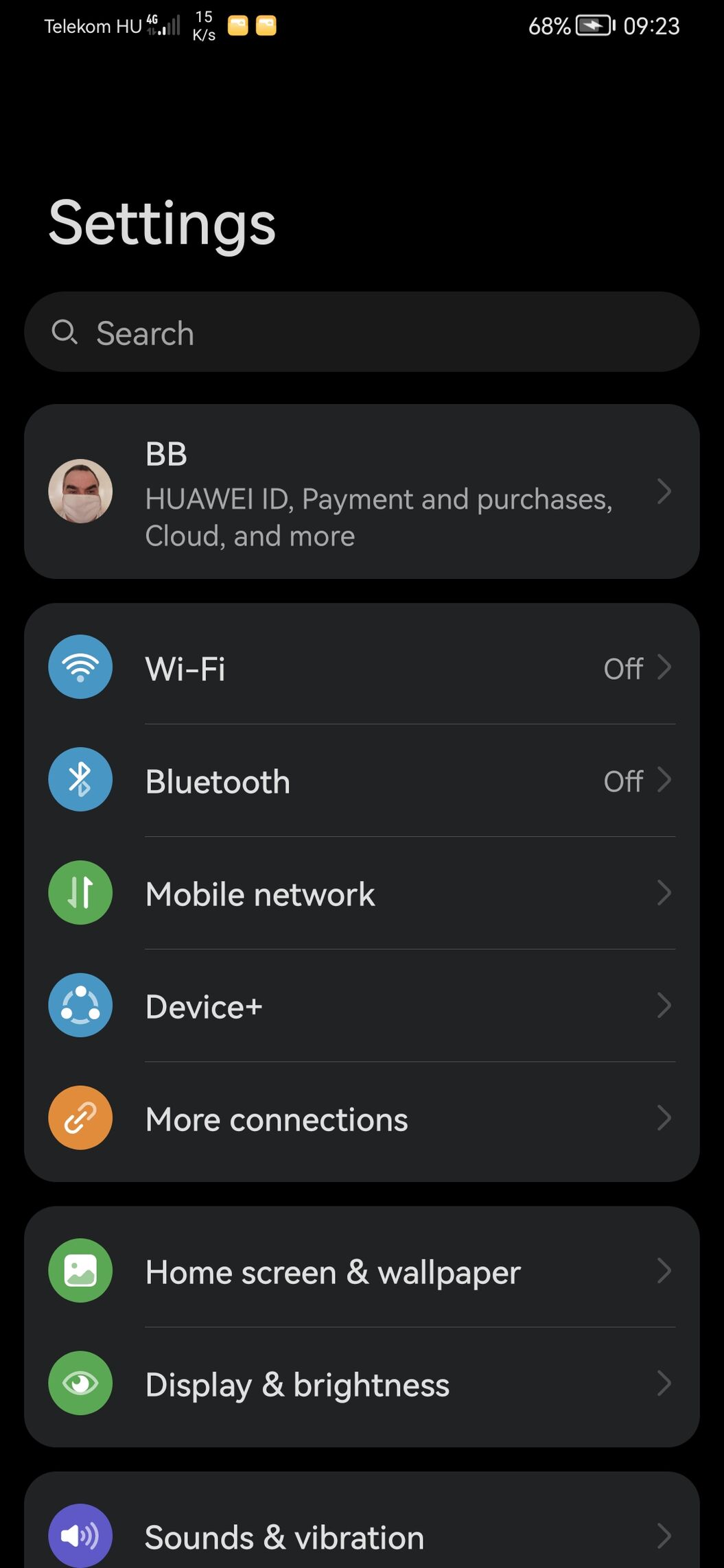Open Bluetooth settings

point(362,781)
